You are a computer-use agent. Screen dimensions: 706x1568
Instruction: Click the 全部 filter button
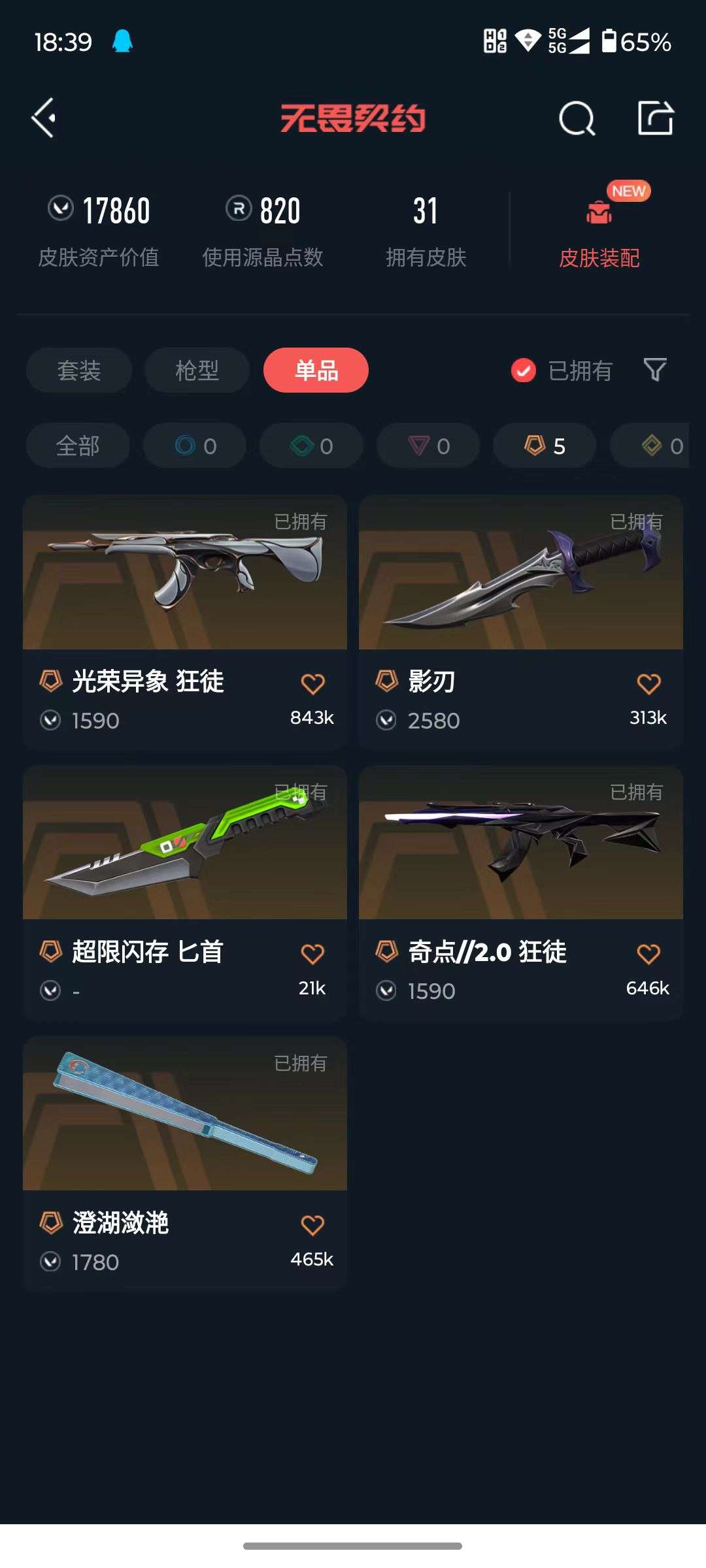click(78, 446)
